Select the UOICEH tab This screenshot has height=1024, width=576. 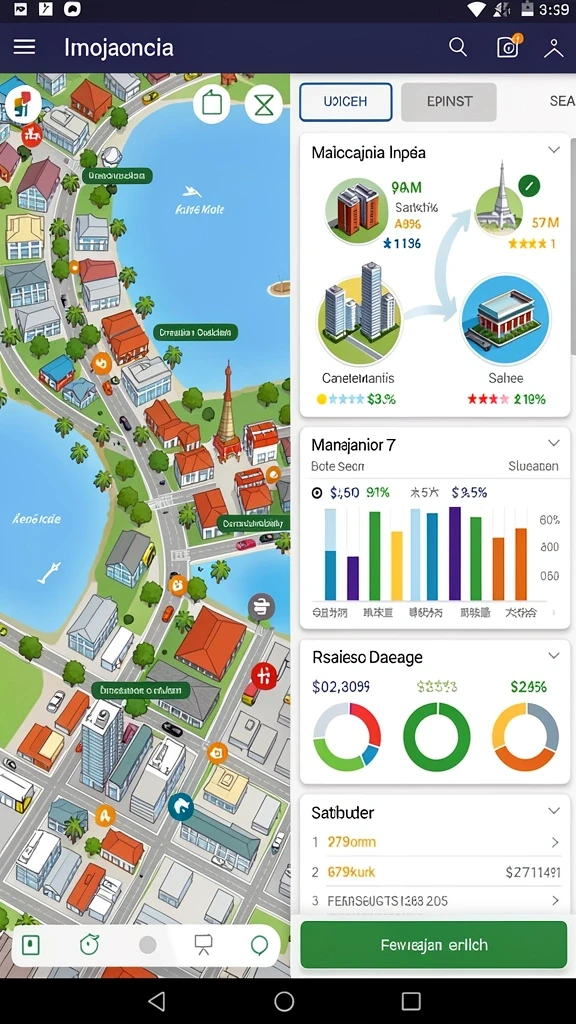tap(345, 102)
